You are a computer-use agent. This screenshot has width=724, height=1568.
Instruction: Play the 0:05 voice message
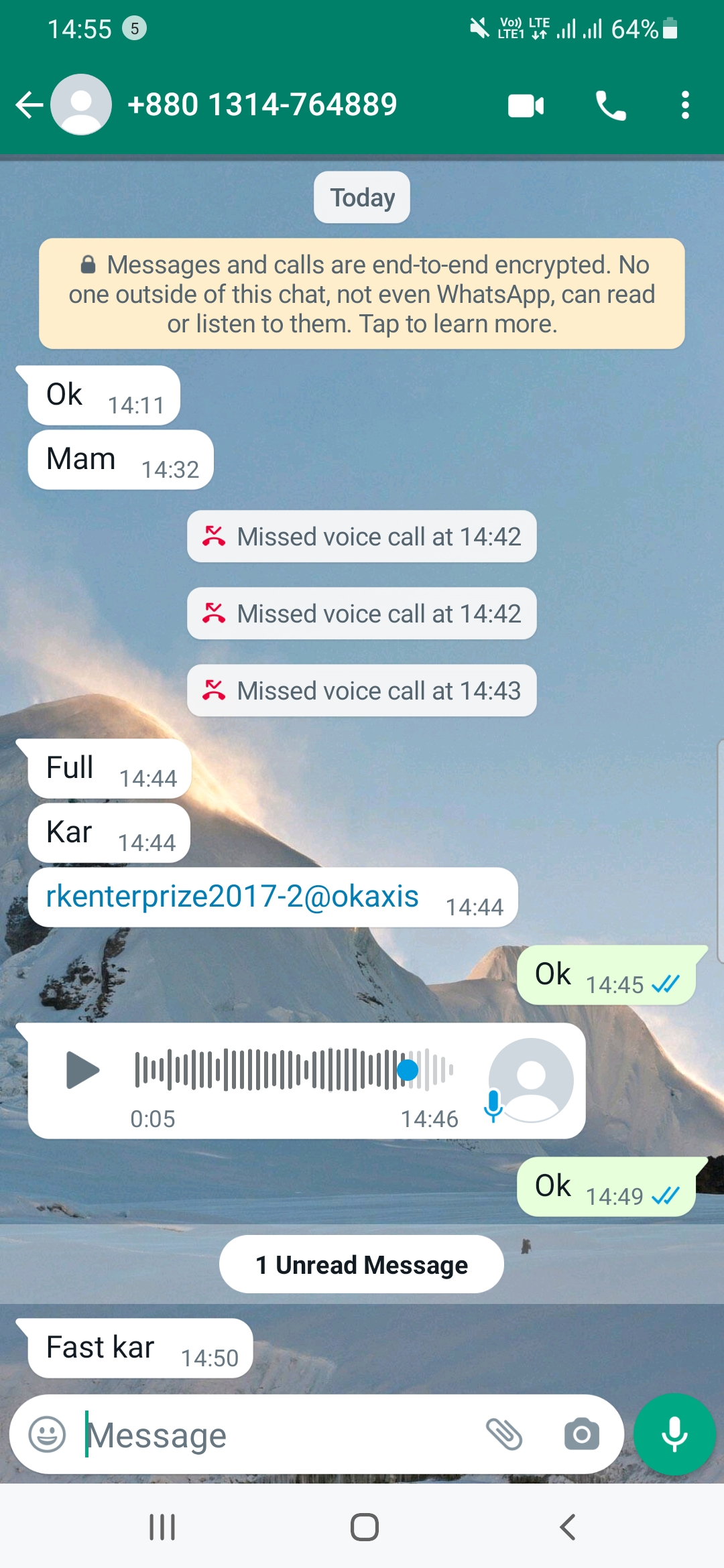pos(82,1070)
